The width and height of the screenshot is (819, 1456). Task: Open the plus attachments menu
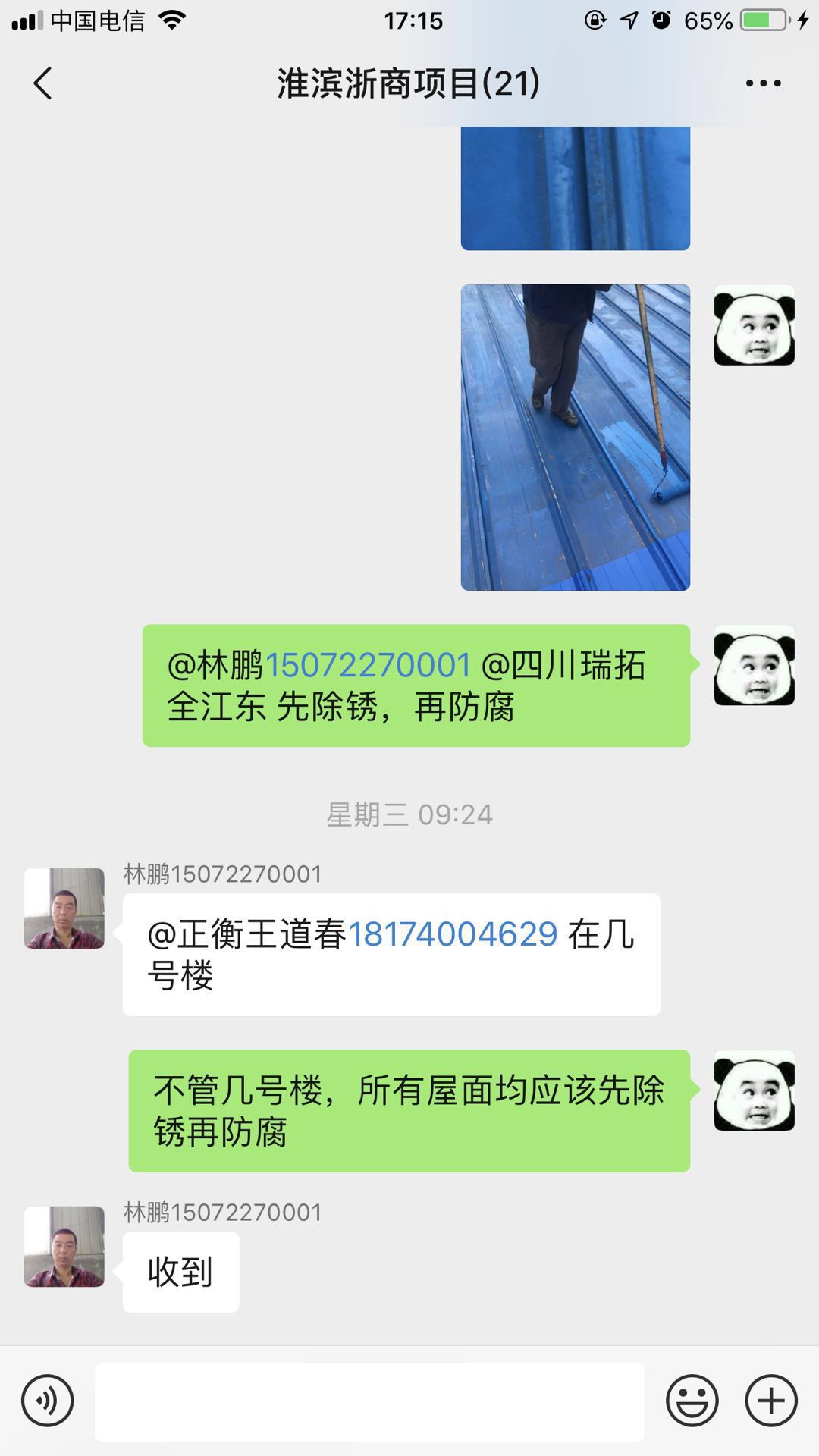[771, 1401]
